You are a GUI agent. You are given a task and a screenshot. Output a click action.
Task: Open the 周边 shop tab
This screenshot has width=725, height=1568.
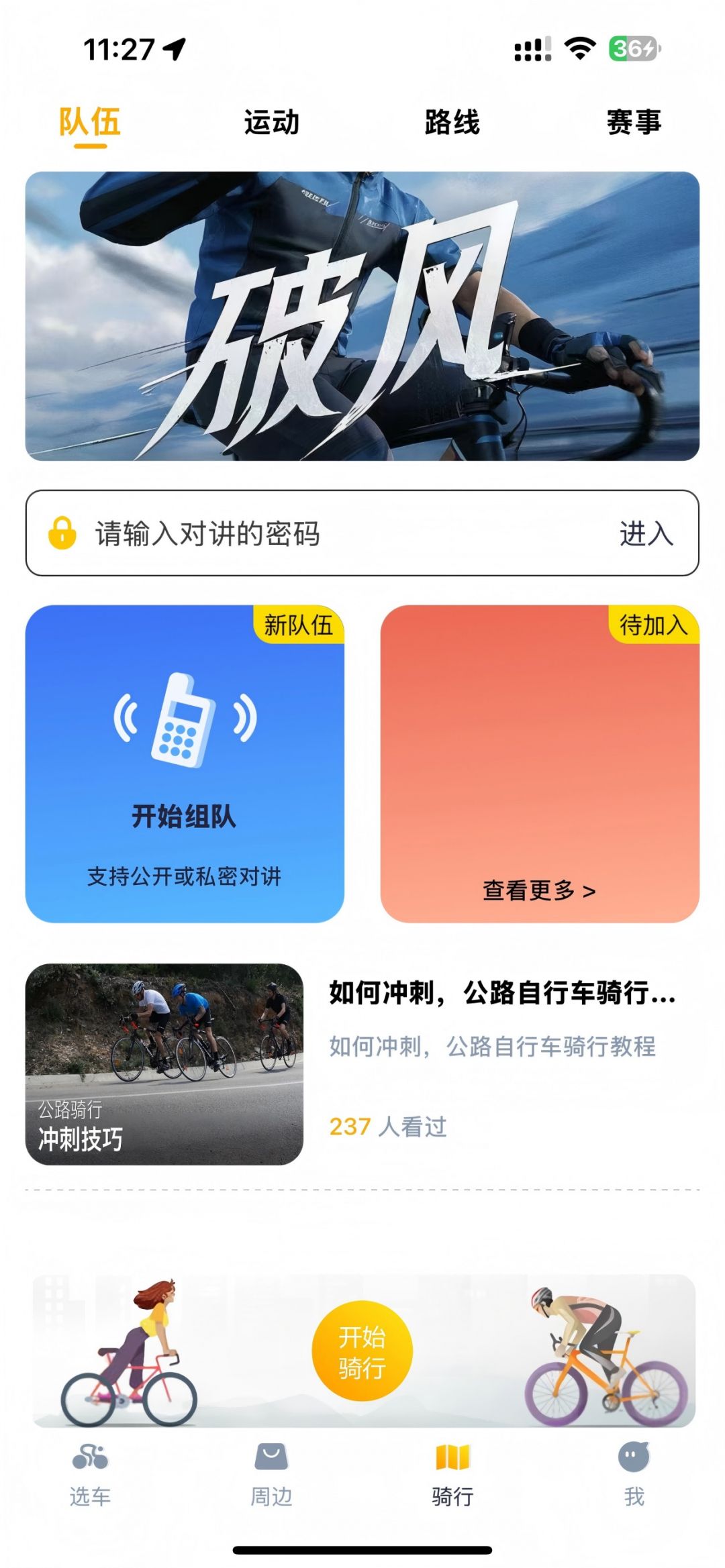point(271,1475)
